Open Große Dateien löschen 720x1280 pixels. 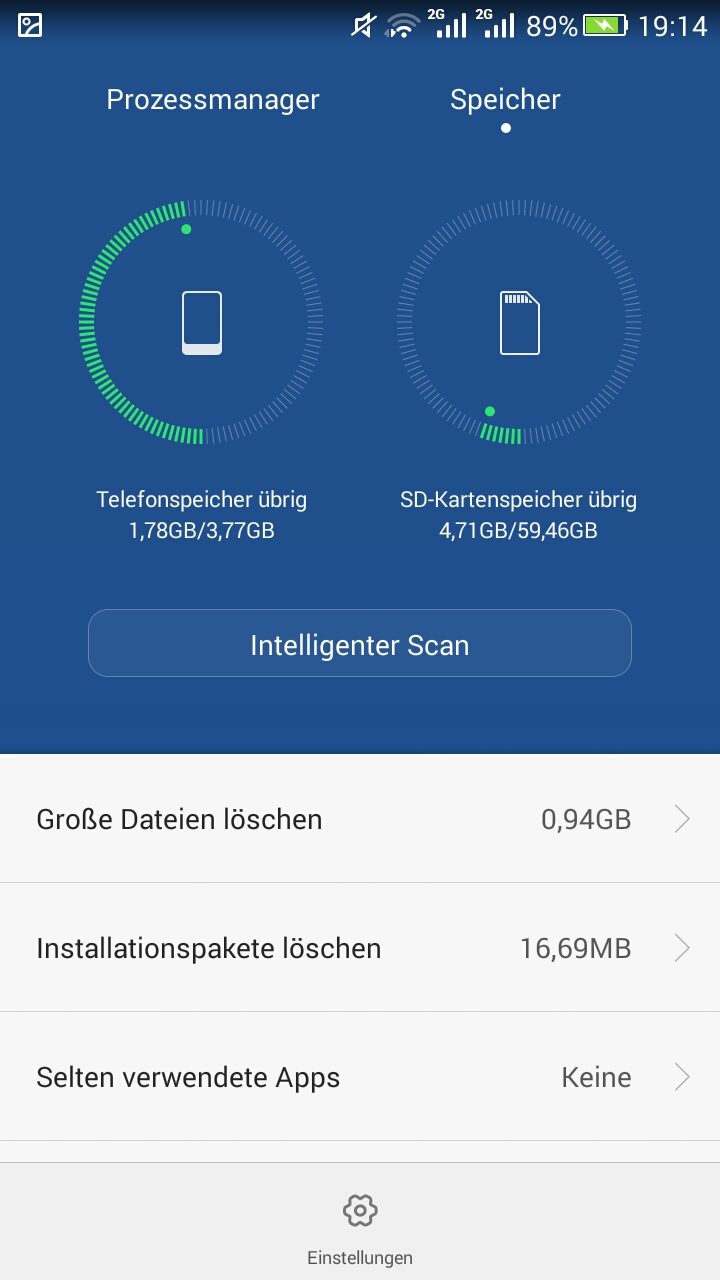point(360,820)
